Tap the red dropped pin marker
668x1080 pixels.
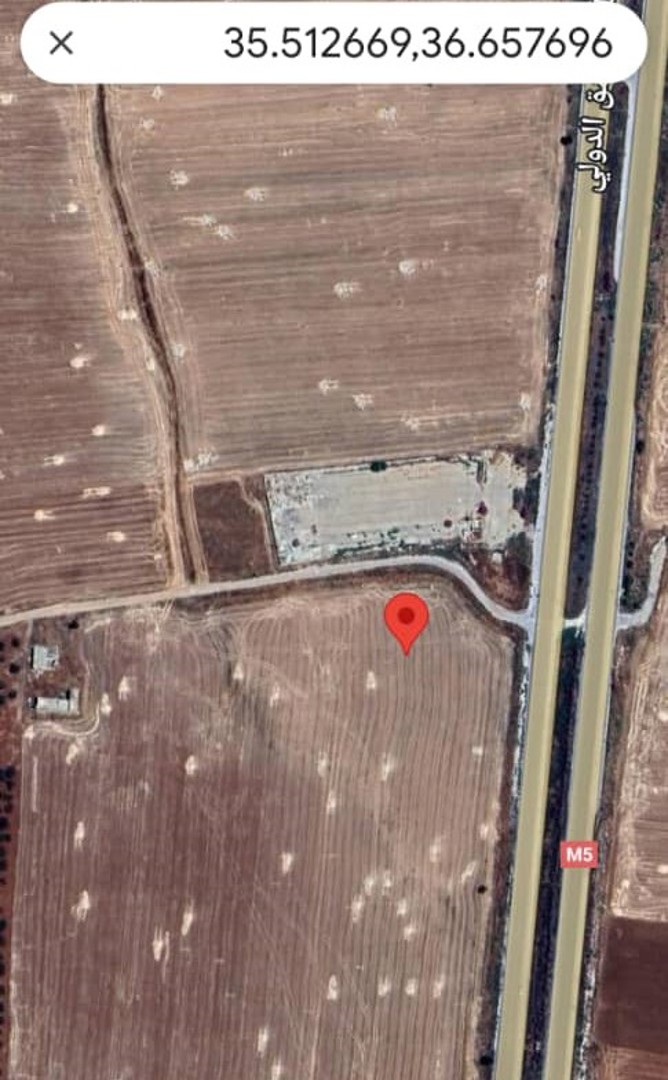(407, 618)
